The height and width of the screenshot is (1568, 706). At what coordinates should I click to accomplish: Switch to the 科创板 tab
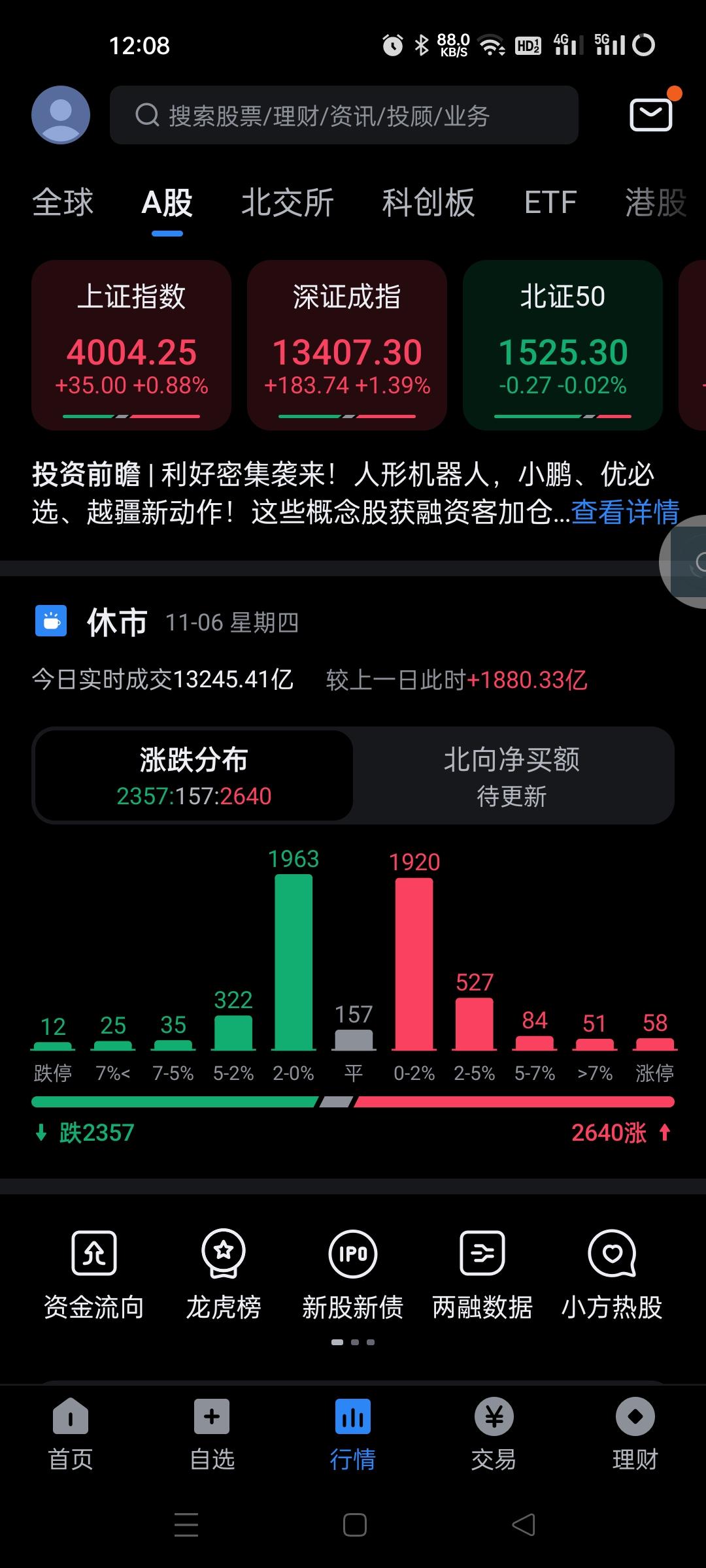[429, 203]
